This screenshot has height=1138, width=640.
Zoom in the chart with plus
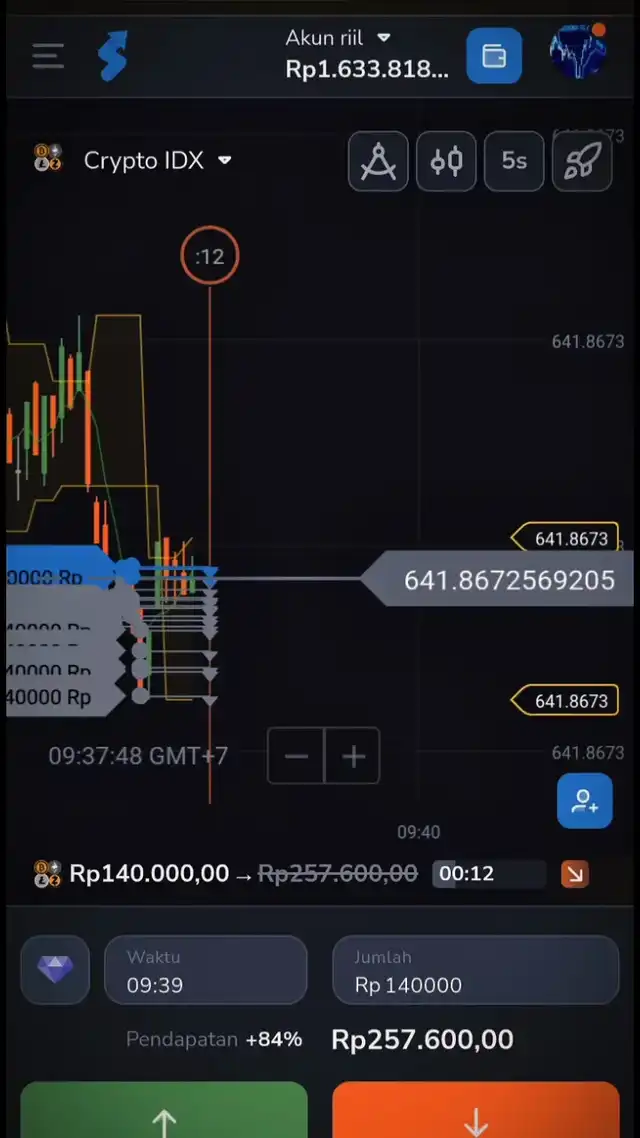(x=353, y=756)
